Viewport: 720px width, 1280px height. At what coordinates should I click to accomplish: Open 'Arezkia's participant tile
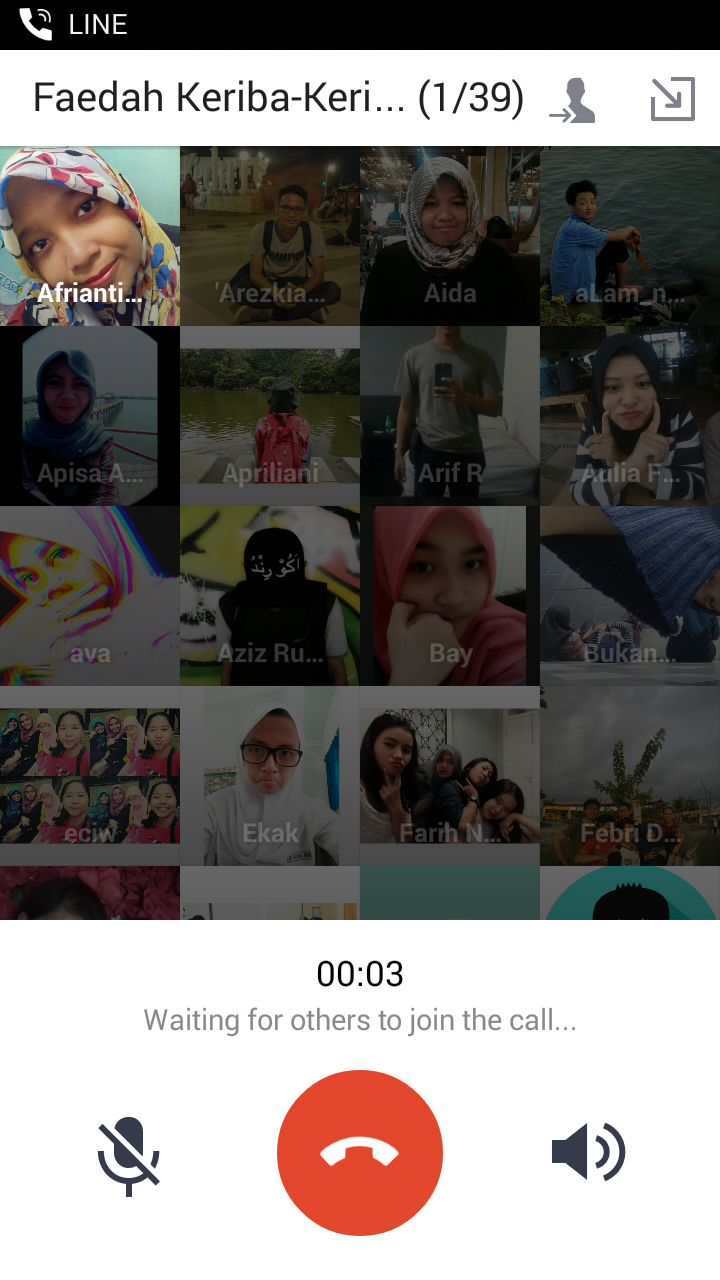pos(270,236)
